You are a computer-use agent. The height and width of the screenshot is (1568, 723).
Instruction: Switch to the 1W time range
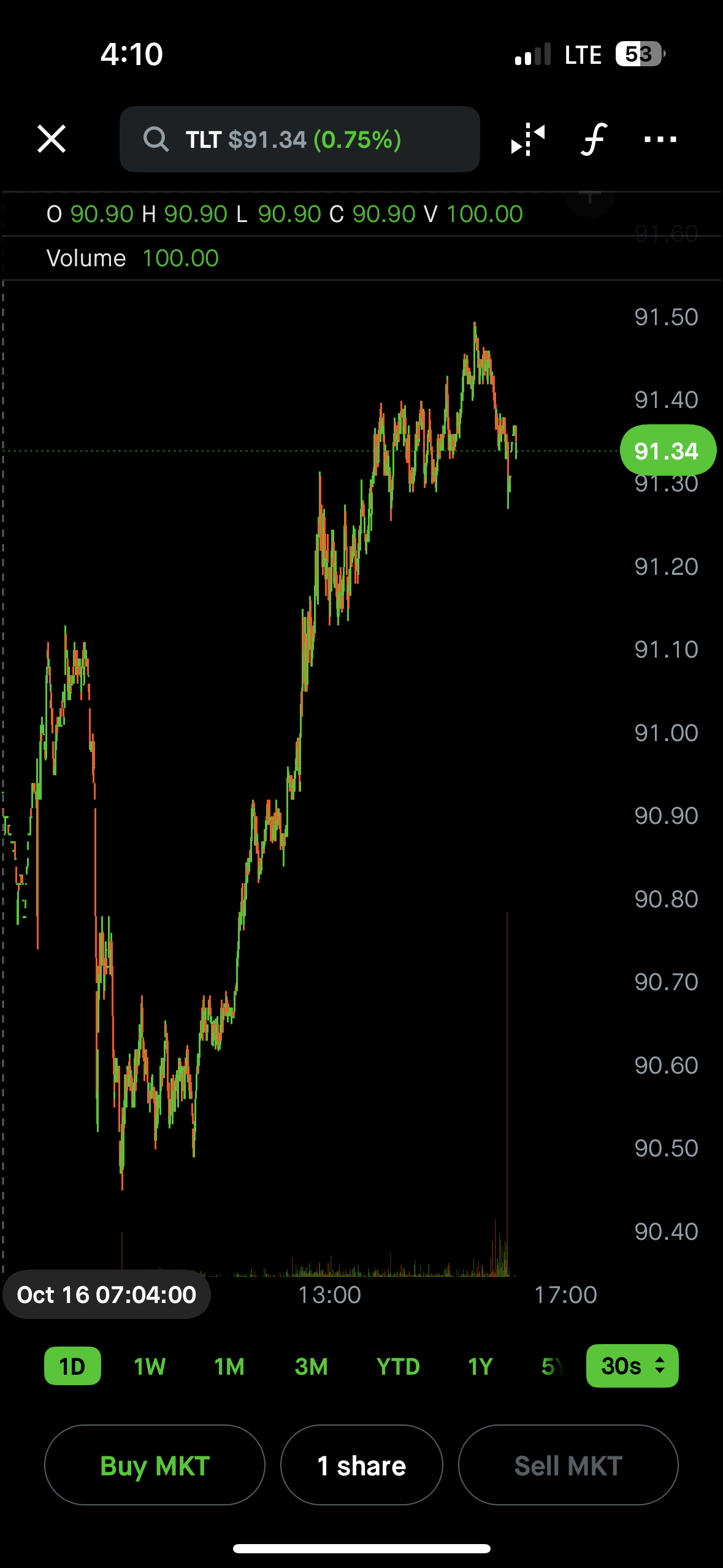150,1366
